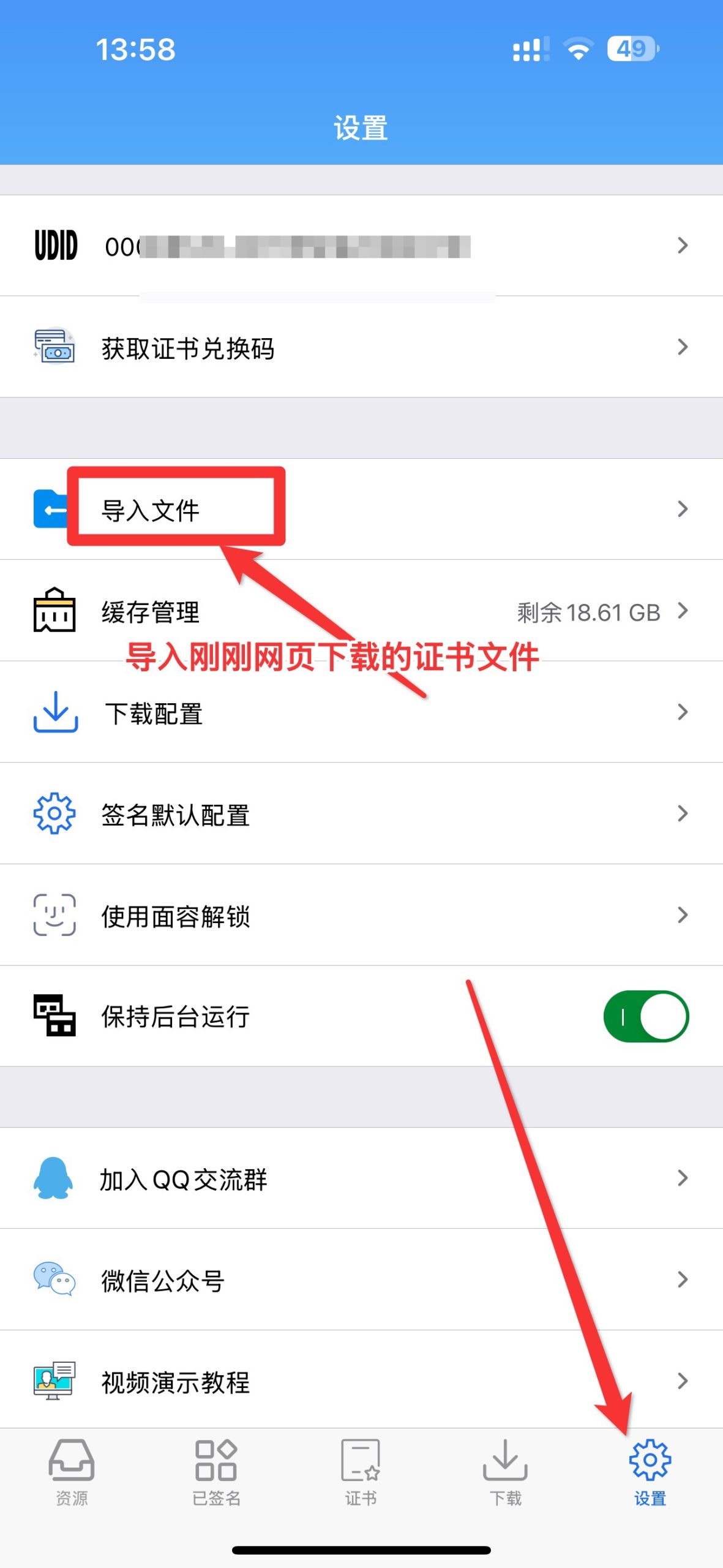The height and width of the screenshot is (1568, 723).
Task: Tap the 导入文件 folder icon
Action: (54, 508)
